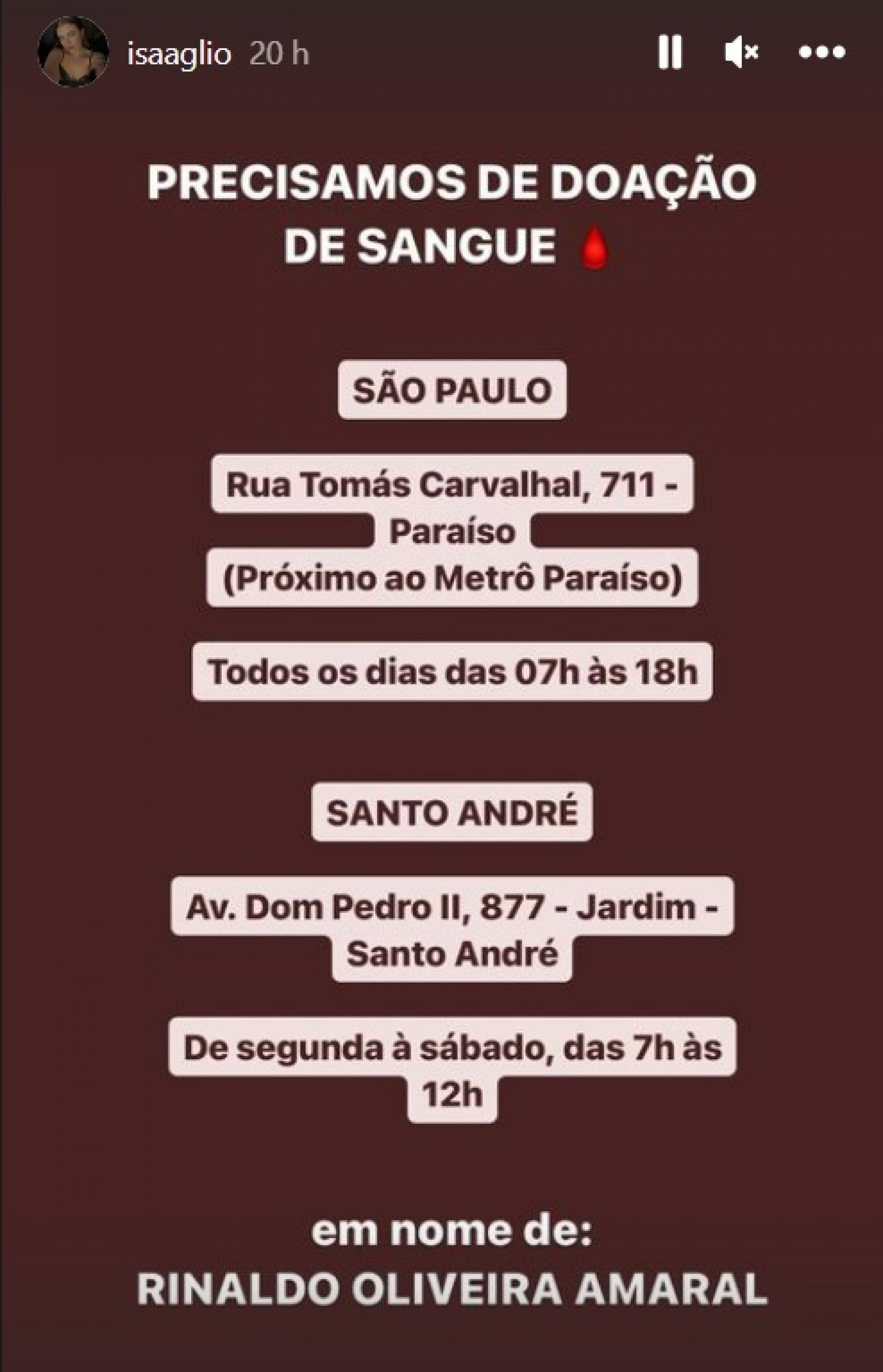This screenshot has height=1372, width=883.
Task: Click the isaaglio profile picture
Action: (x=75, y=52)
